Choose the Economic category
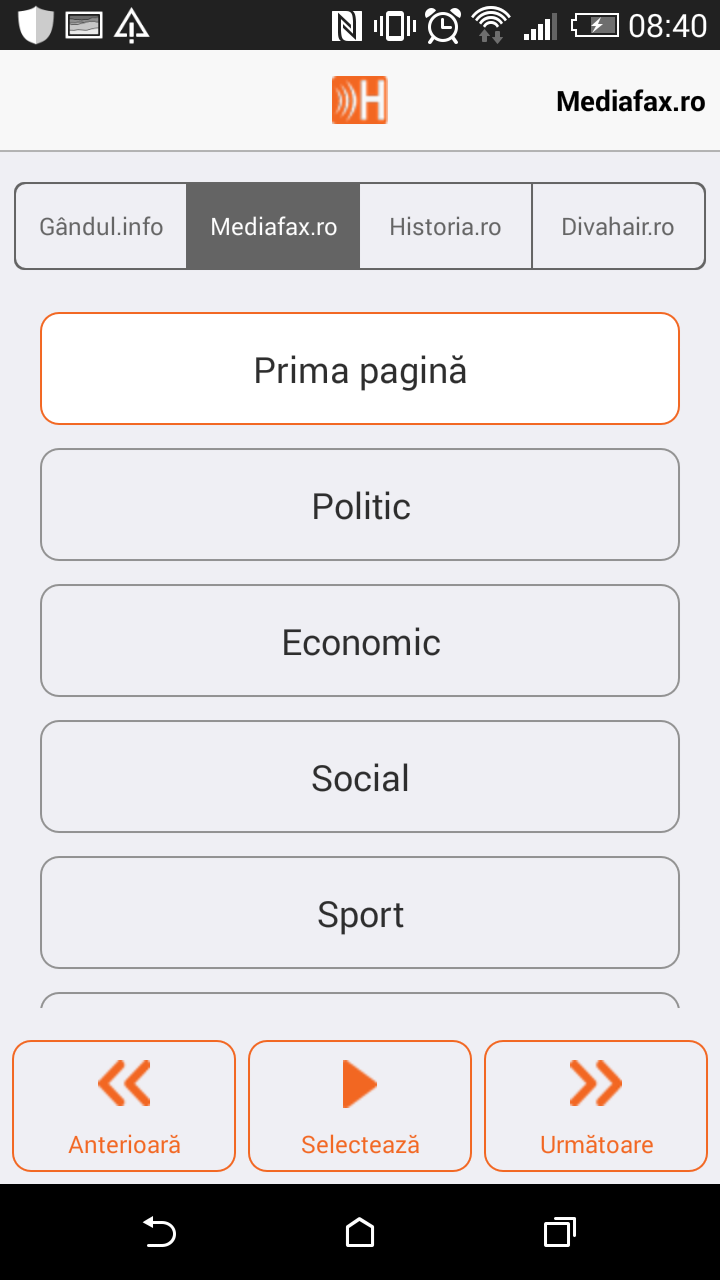The width and height of the screenshot is (720, 1280). tap(360, 641)
